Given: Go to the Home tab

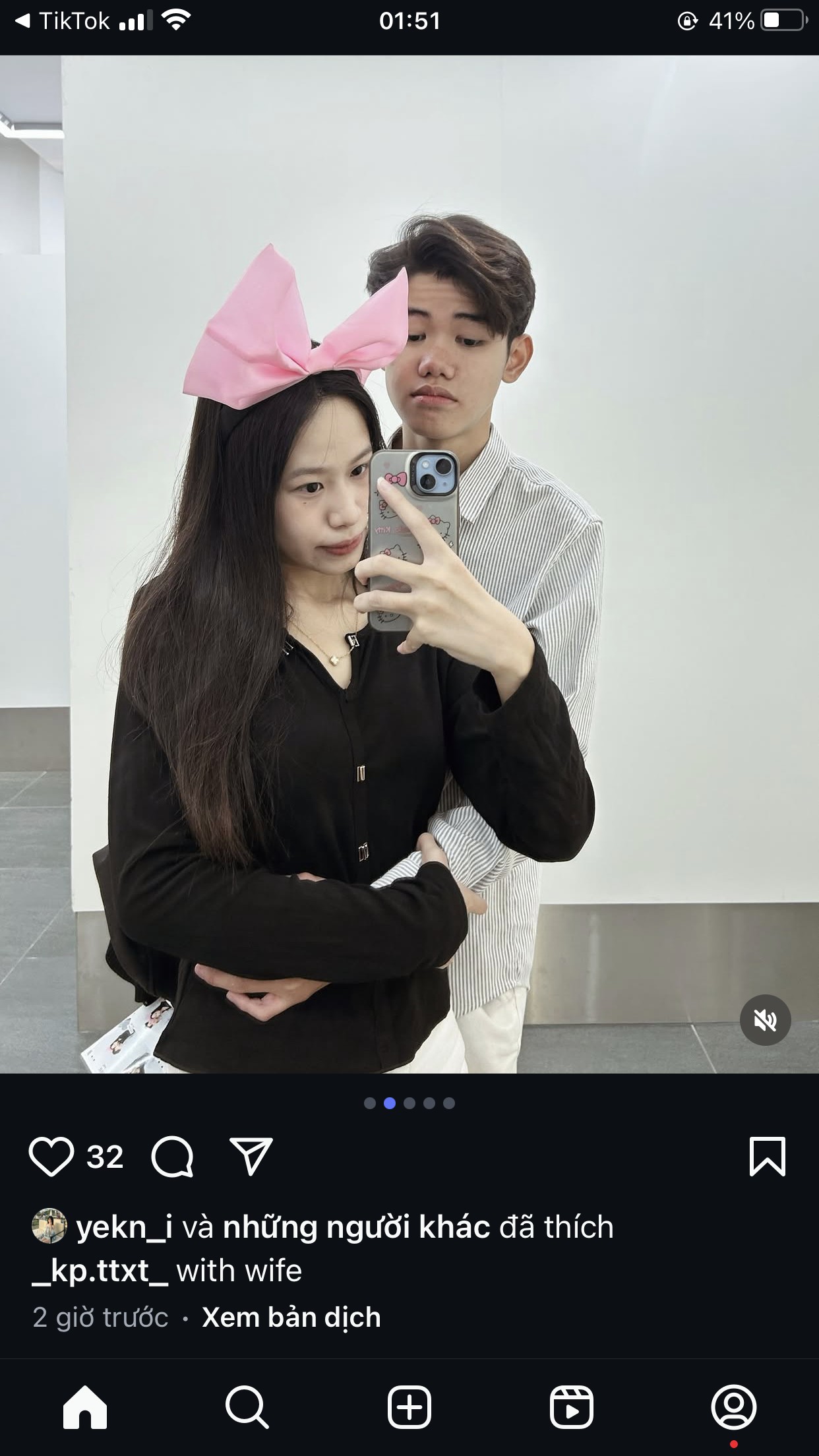Looking at the screenshot, I should tap(85, 1407).
